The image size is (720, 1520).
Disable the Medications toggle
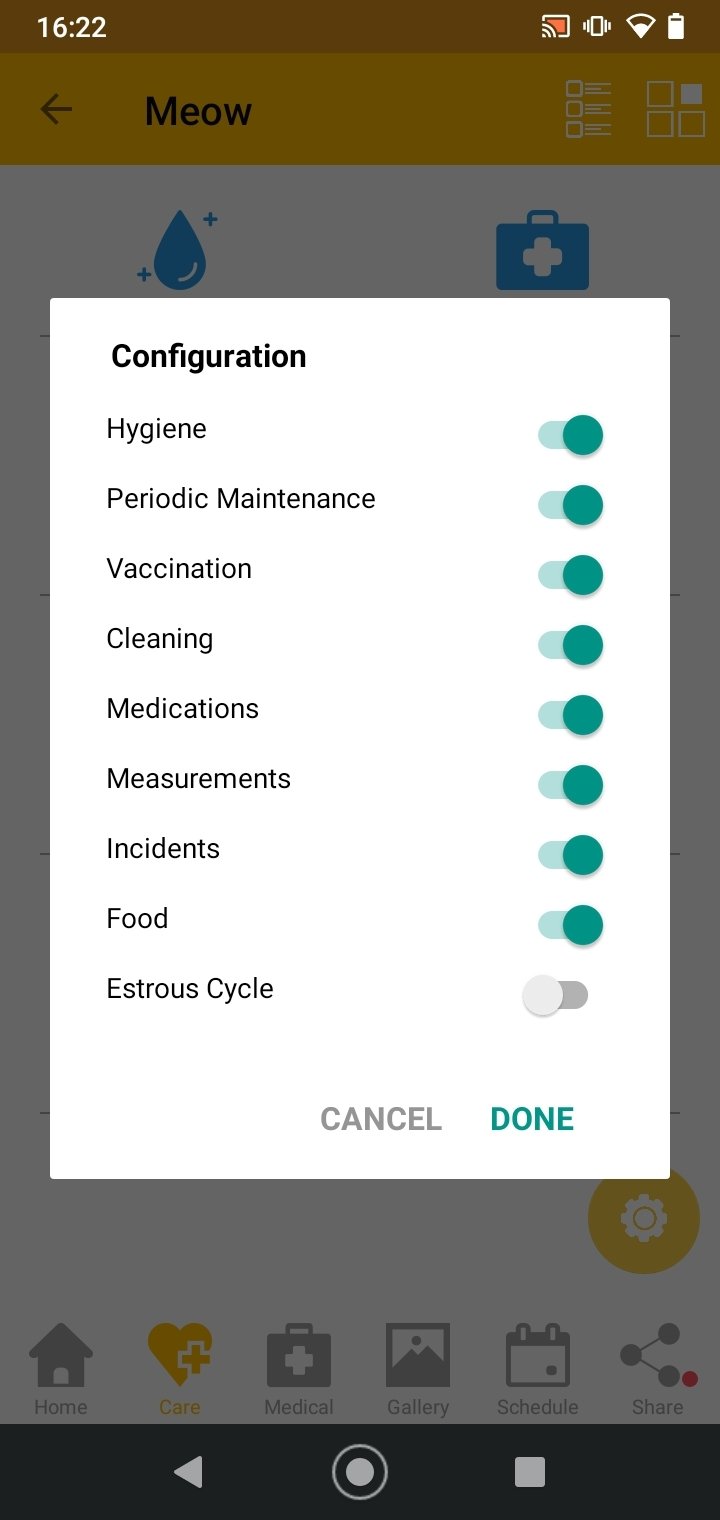tap(570, 715)
